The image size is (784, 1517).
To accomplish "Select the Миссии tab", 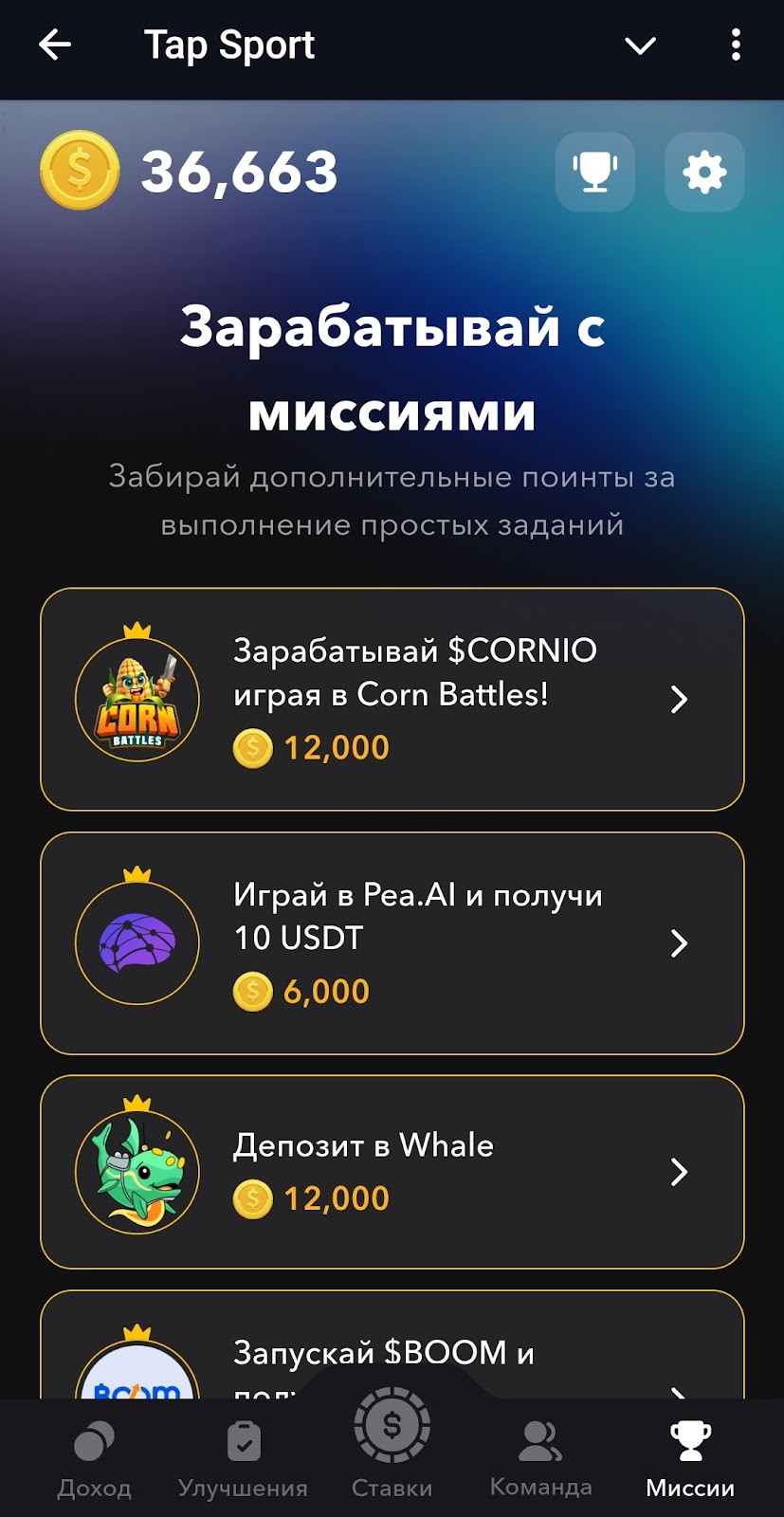I will pos(690,1459).
